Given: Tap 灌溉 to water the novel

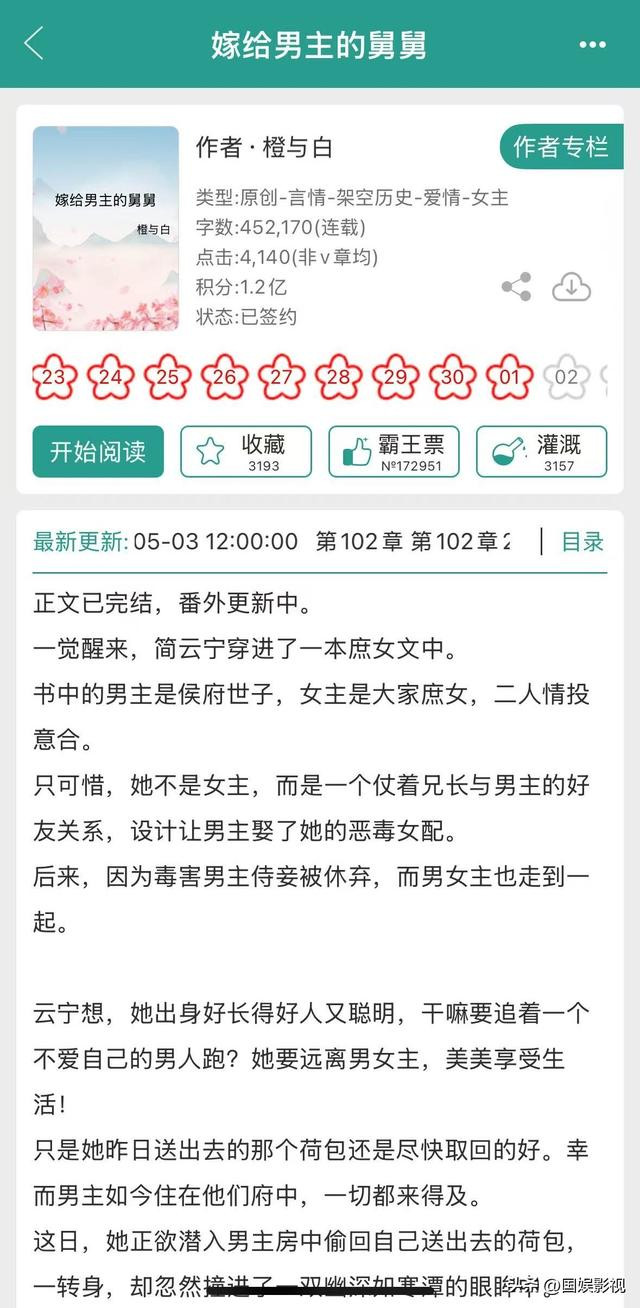Looking at the screenshot, I should tap(542, 451).
